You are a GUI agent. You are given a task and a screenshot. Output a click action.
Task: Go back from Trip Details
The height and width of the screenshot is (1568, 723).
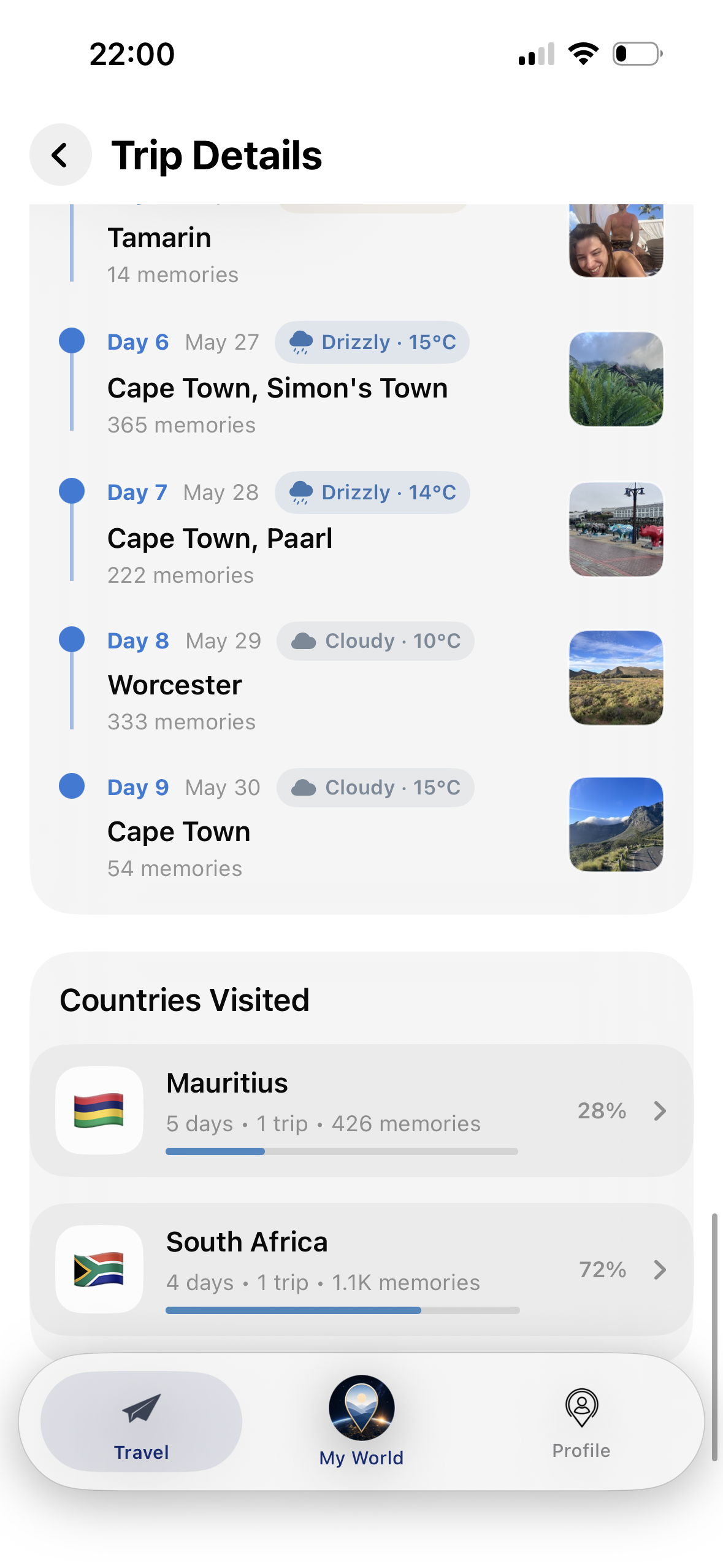(61, 155)
